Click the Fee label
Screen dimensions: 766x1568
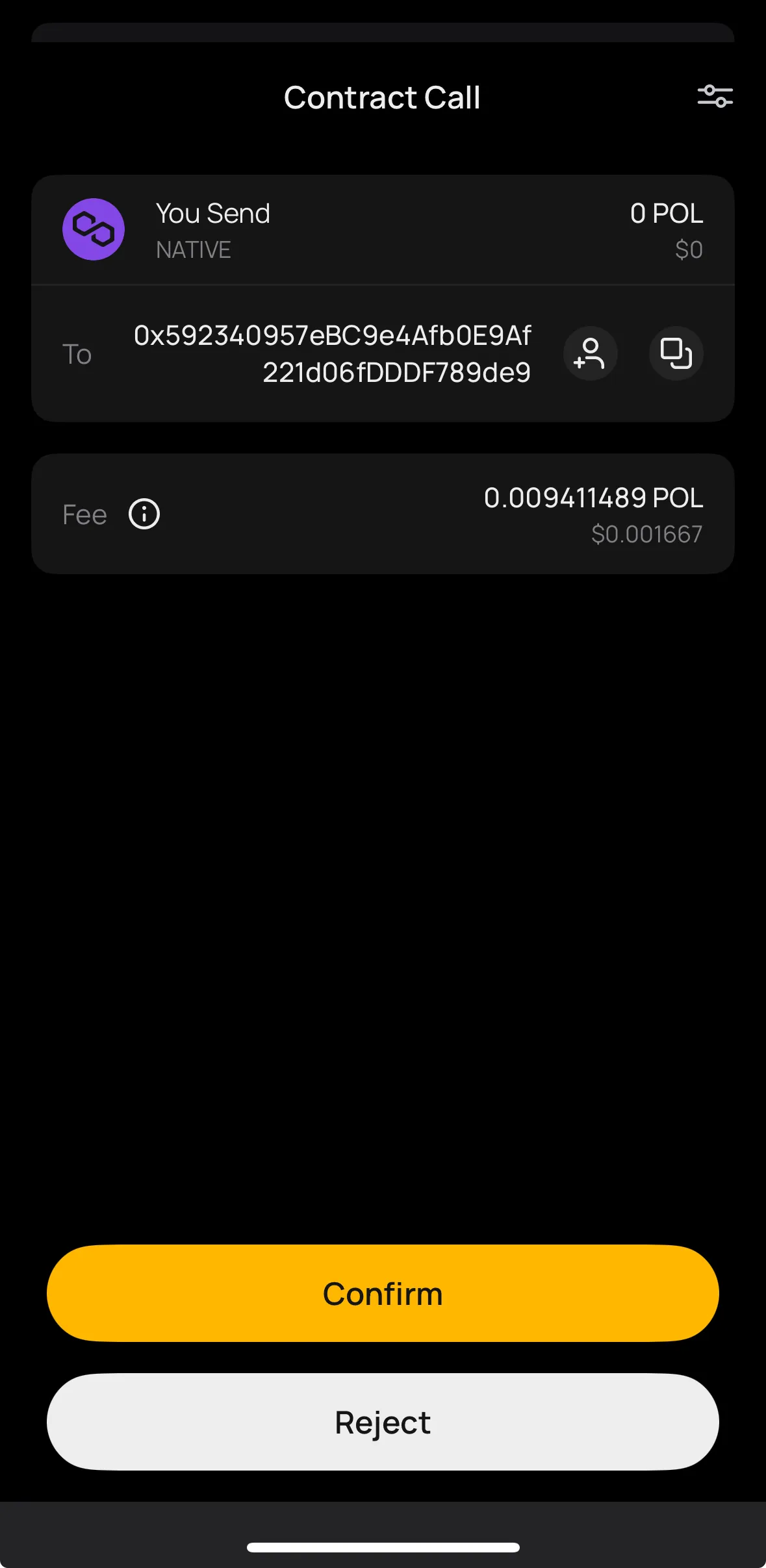(84, 514)
